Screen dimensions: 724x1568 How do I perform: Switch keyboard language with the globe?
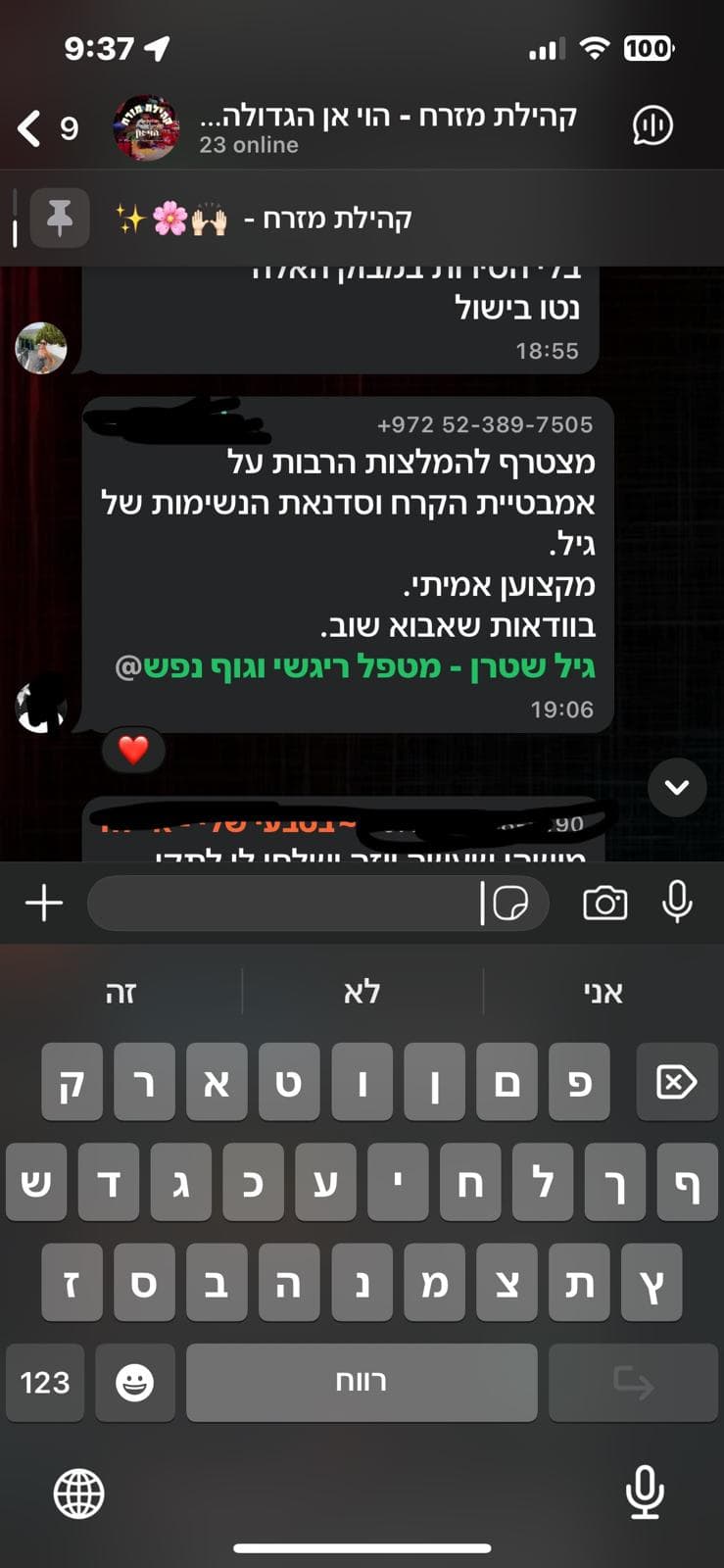point(78,1494)
